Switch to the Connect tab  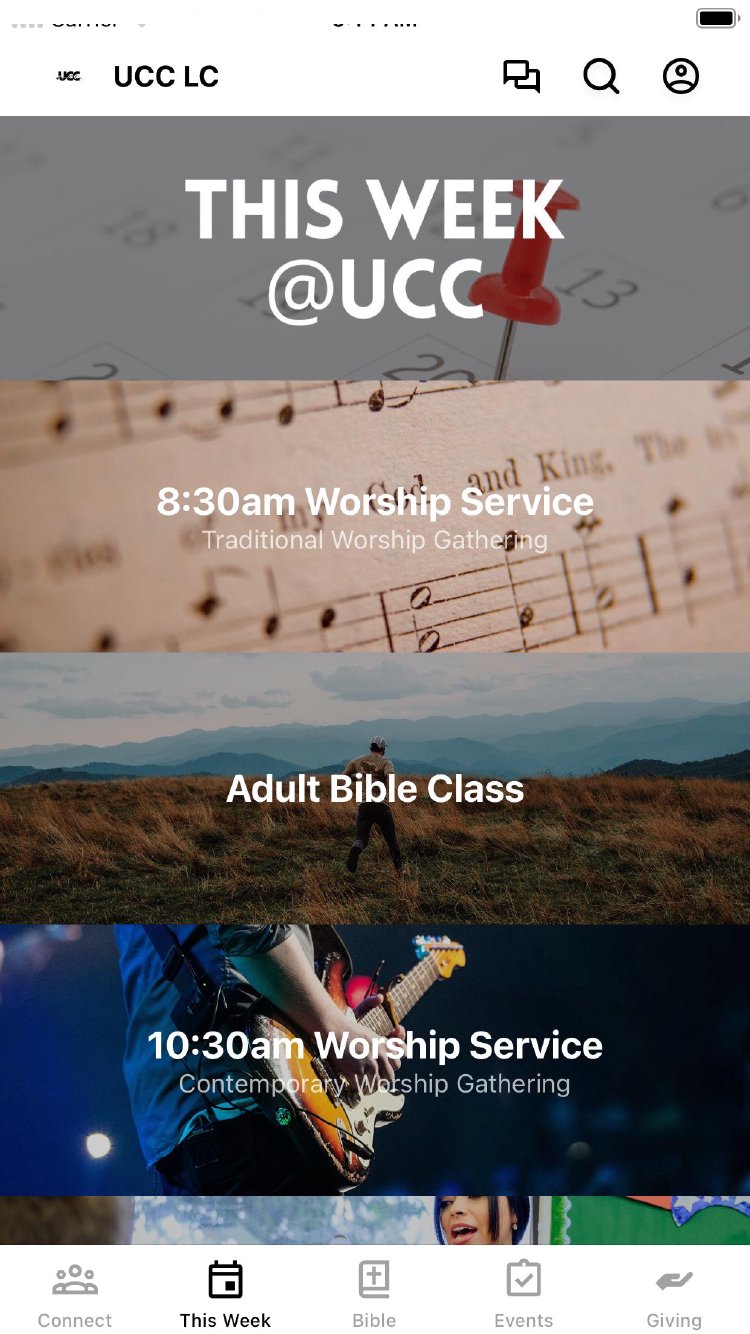[x=75, y=1294]
